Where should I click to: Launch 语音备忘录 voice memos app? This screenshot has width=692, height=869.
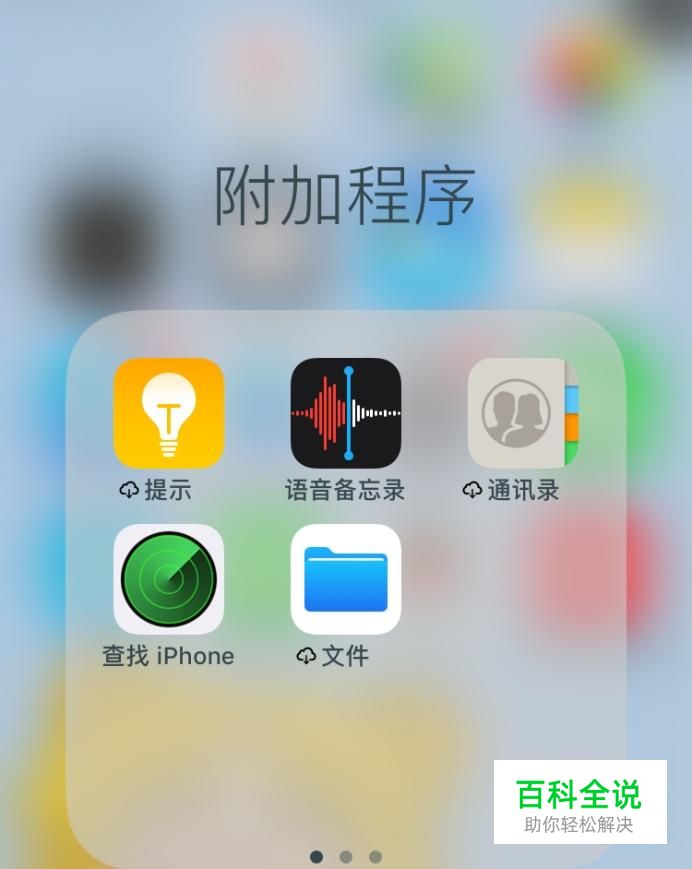[x=345, y=413]
